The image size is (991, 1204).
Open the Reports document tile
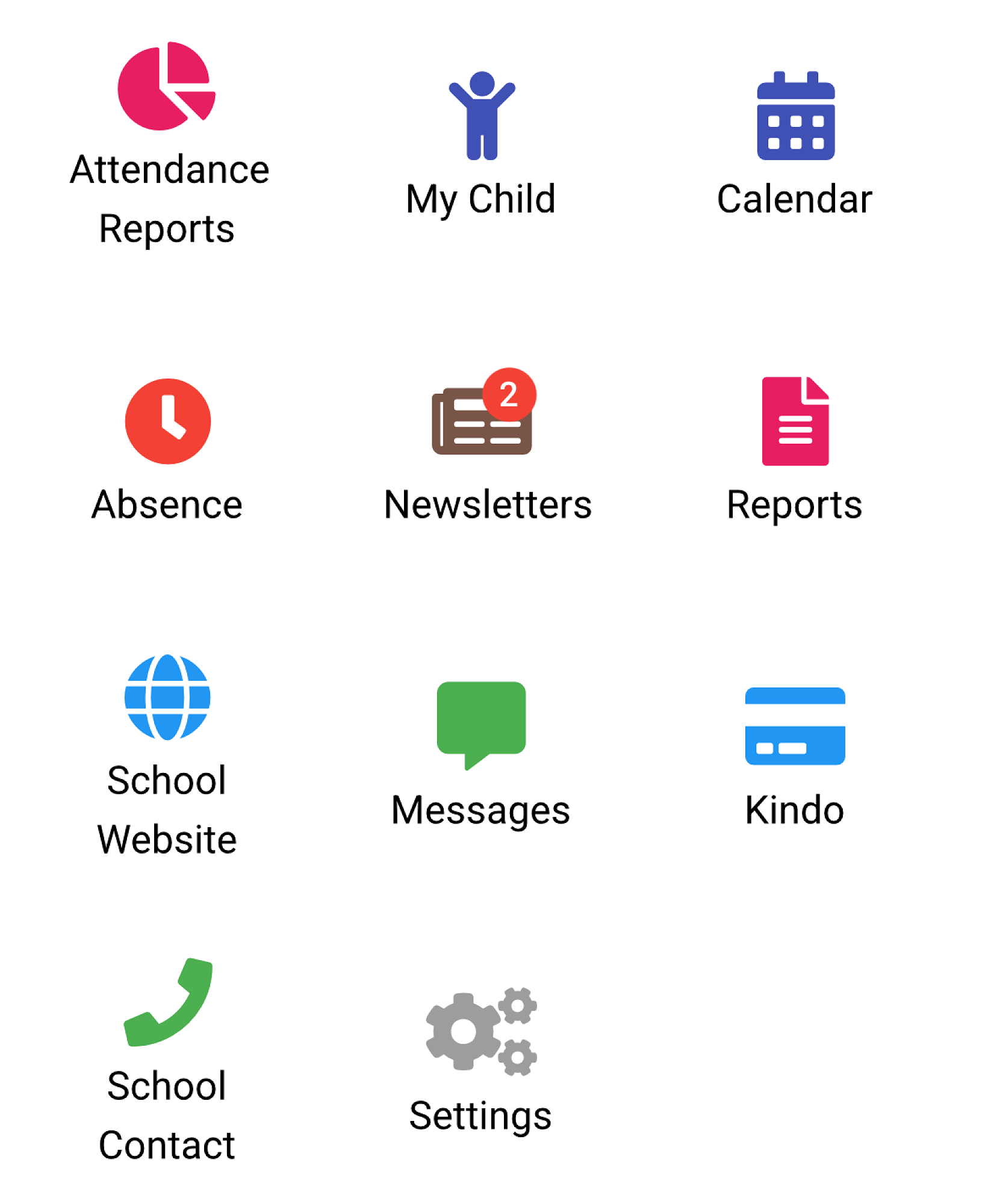pyautogui.click(x=795, y=421)
